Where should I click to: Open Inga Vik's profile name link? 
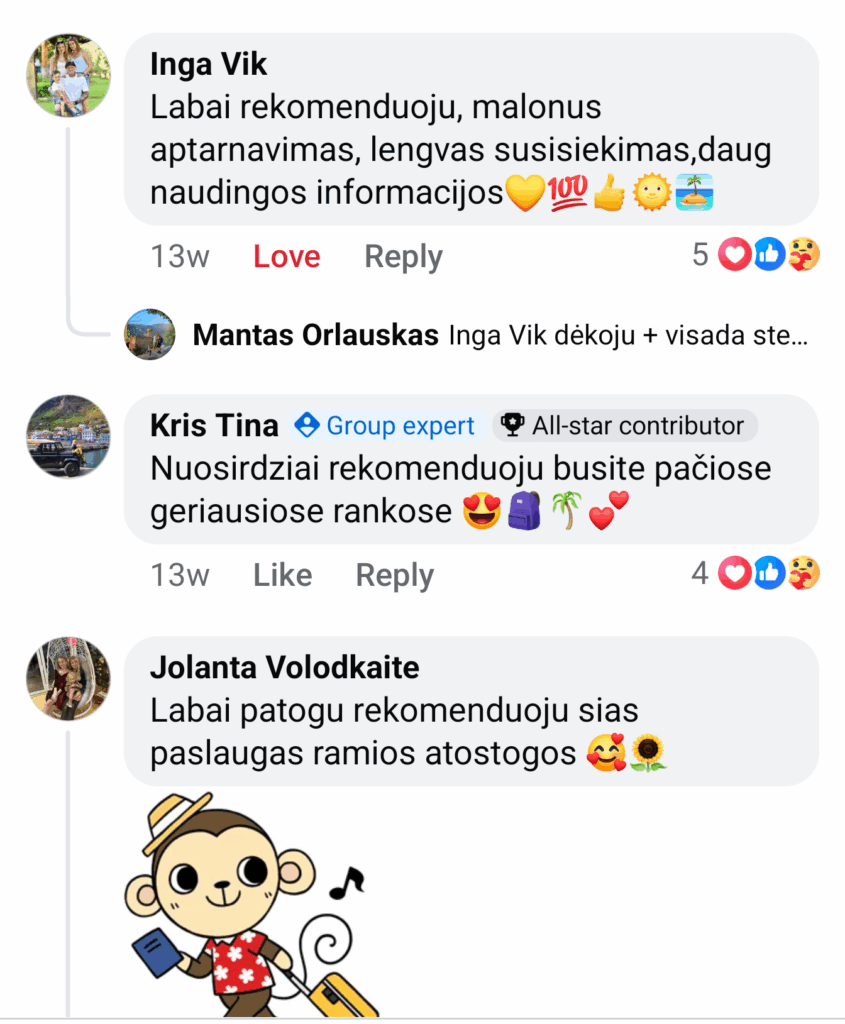pyautogui.click(x=209, y=65)
